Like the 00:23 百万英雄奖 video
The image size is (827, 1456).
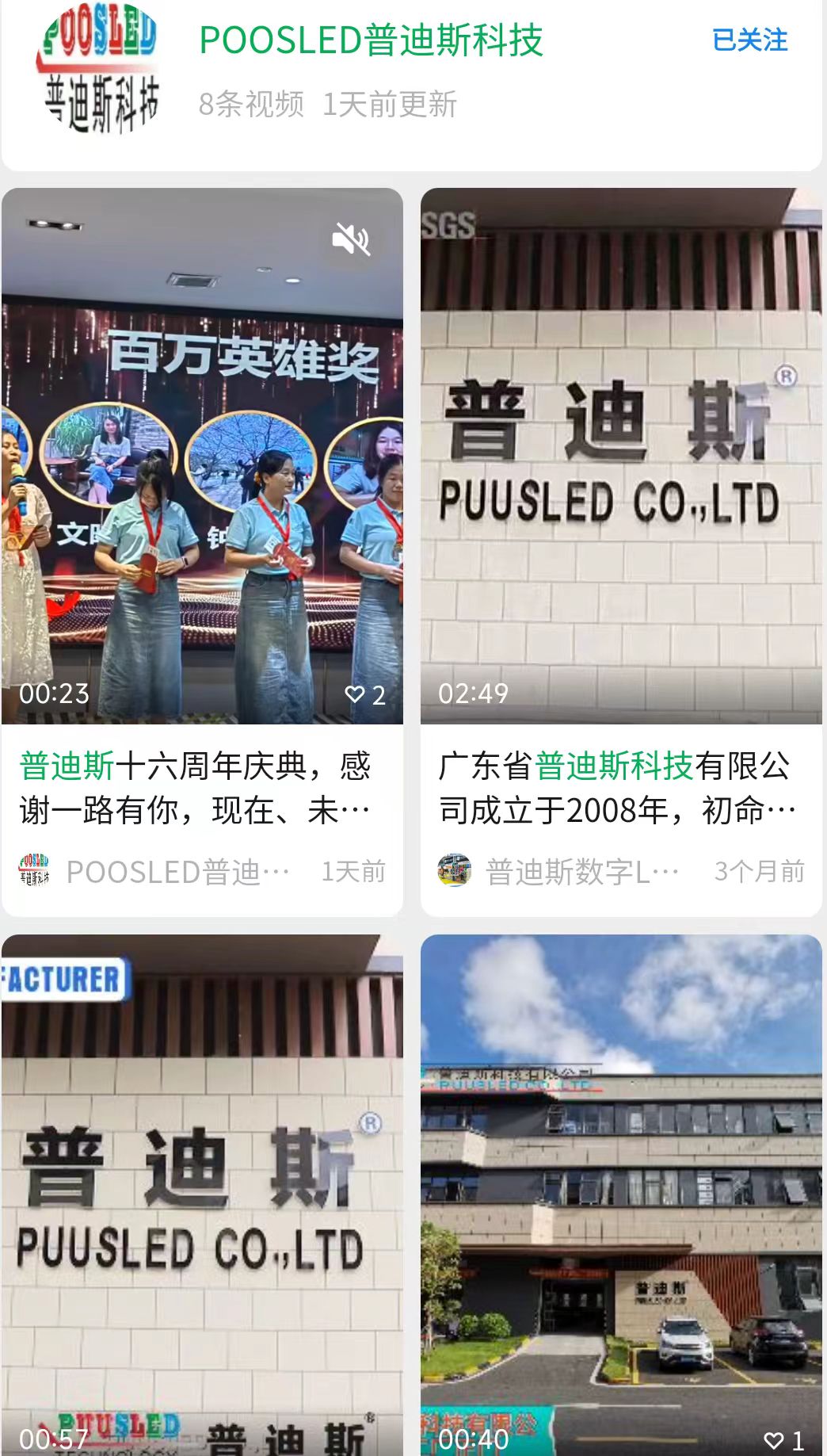[365, 694]
